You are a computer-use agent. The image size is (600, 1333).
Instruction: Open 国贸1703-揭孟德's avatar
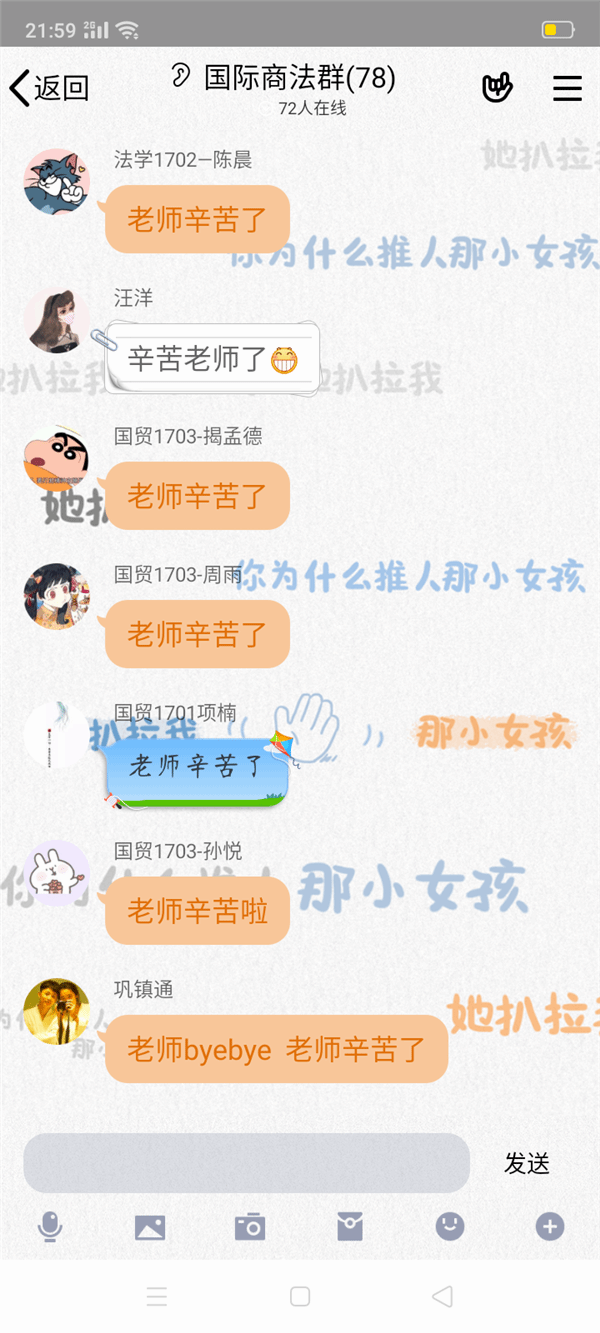(x=57, y=459)
